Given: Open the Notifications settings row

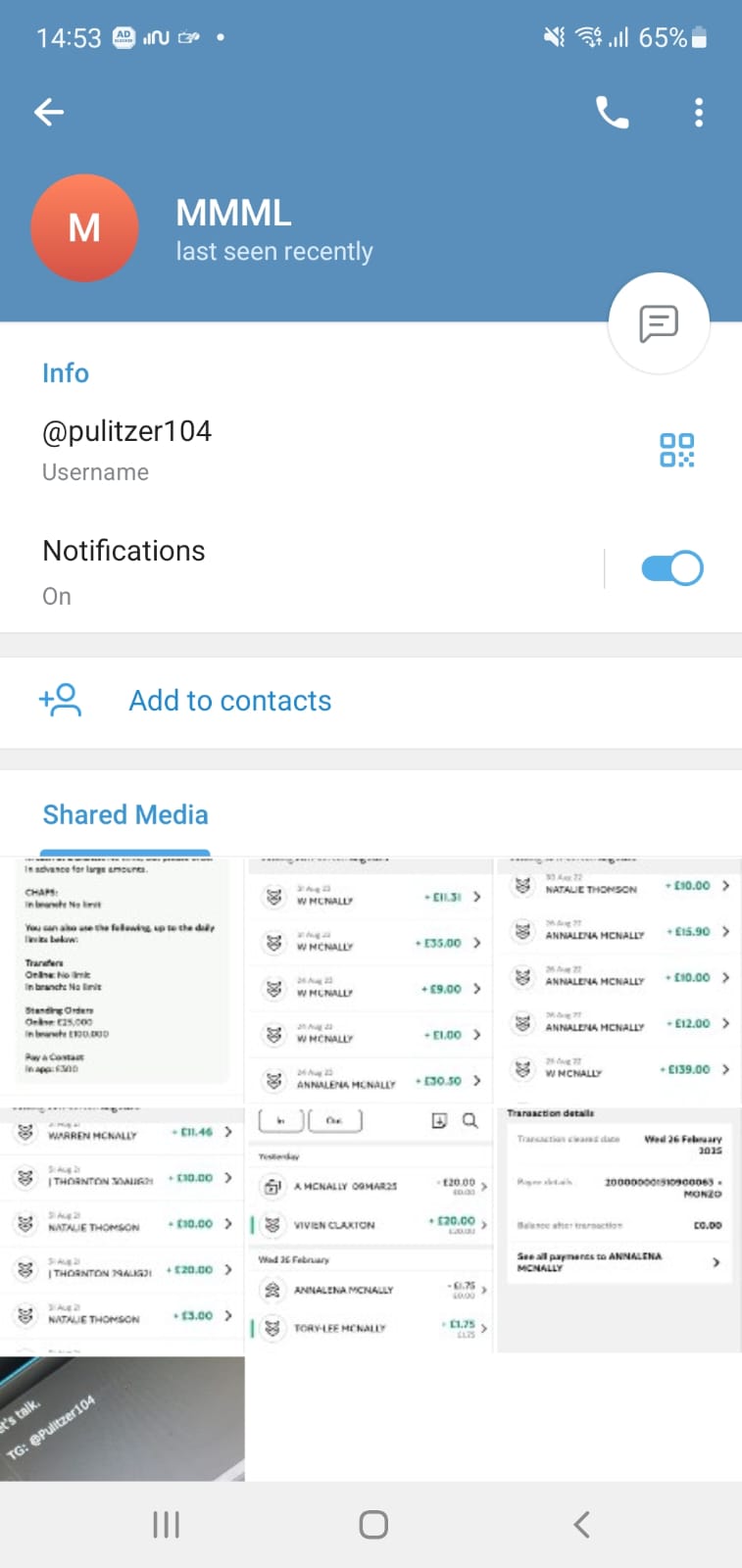Looking at the screenshot, I should pyautogui.click(x=294, y=570).
